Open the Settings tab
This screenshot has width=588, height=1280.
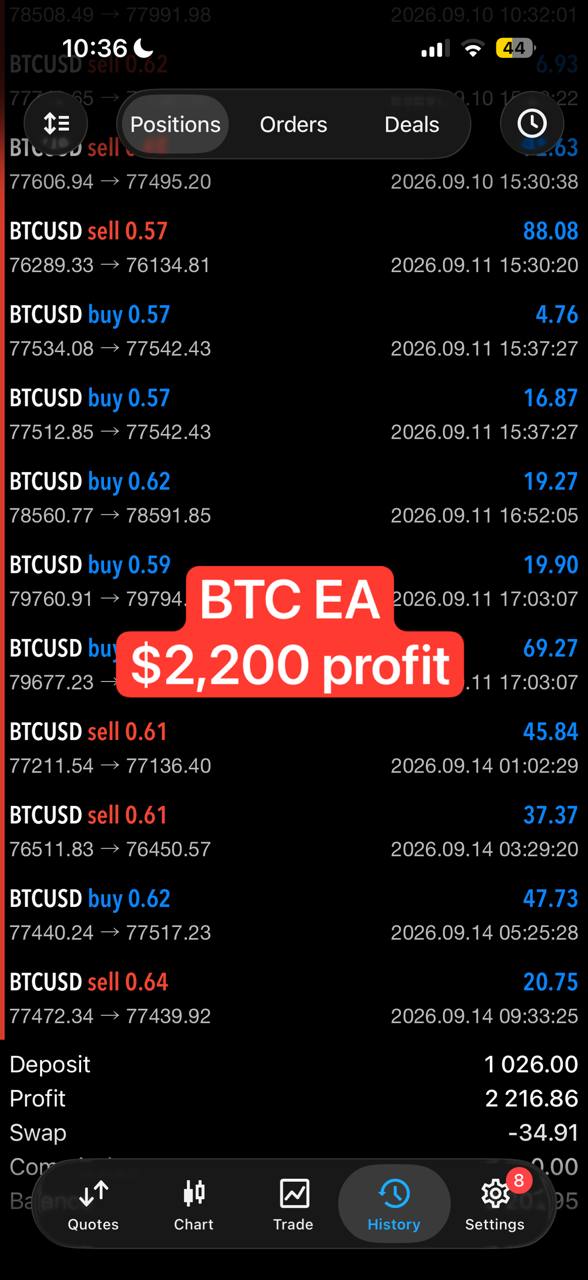pyautogui.click(x=495, y=1205)
